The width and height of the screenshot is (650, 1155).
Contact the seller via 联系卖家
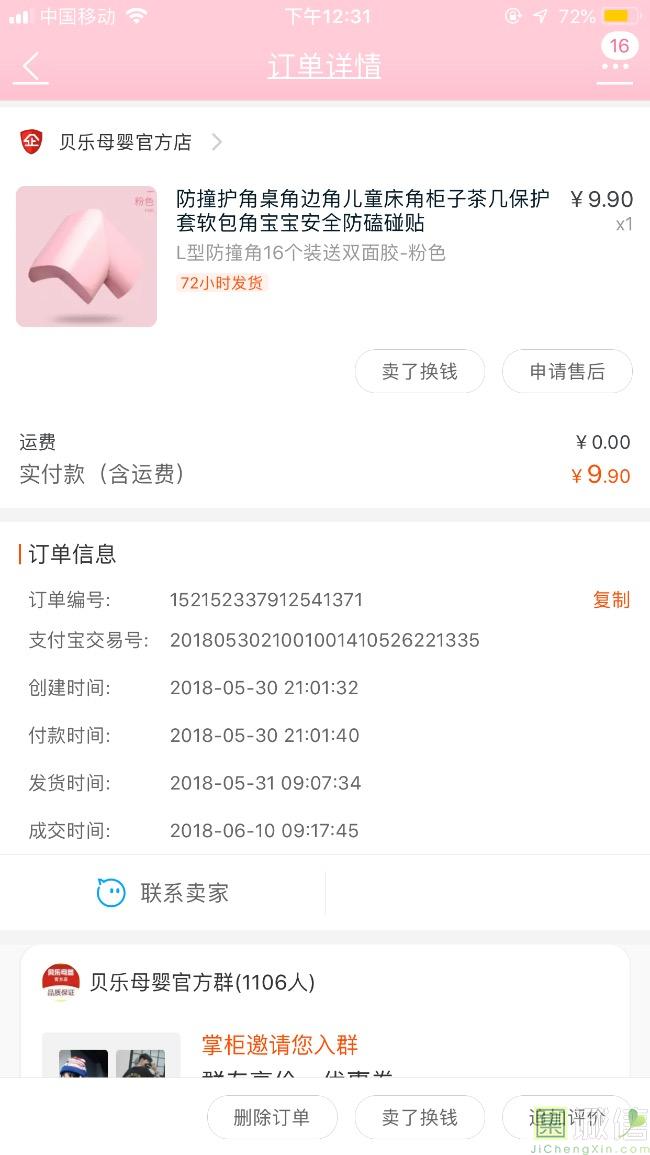163,893
